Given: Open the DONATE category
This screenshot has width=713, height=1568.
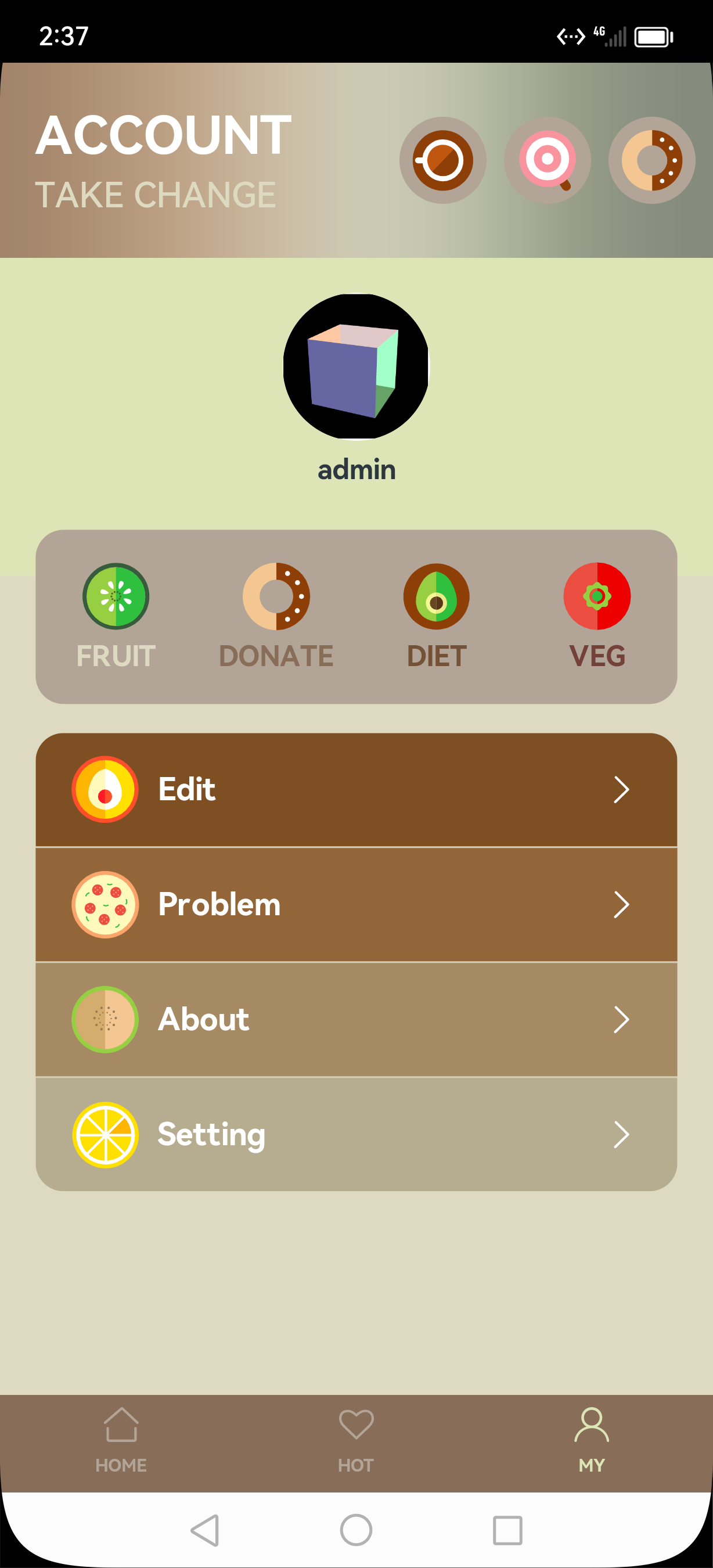Looking at the screenshot, I should click(276, 616).
